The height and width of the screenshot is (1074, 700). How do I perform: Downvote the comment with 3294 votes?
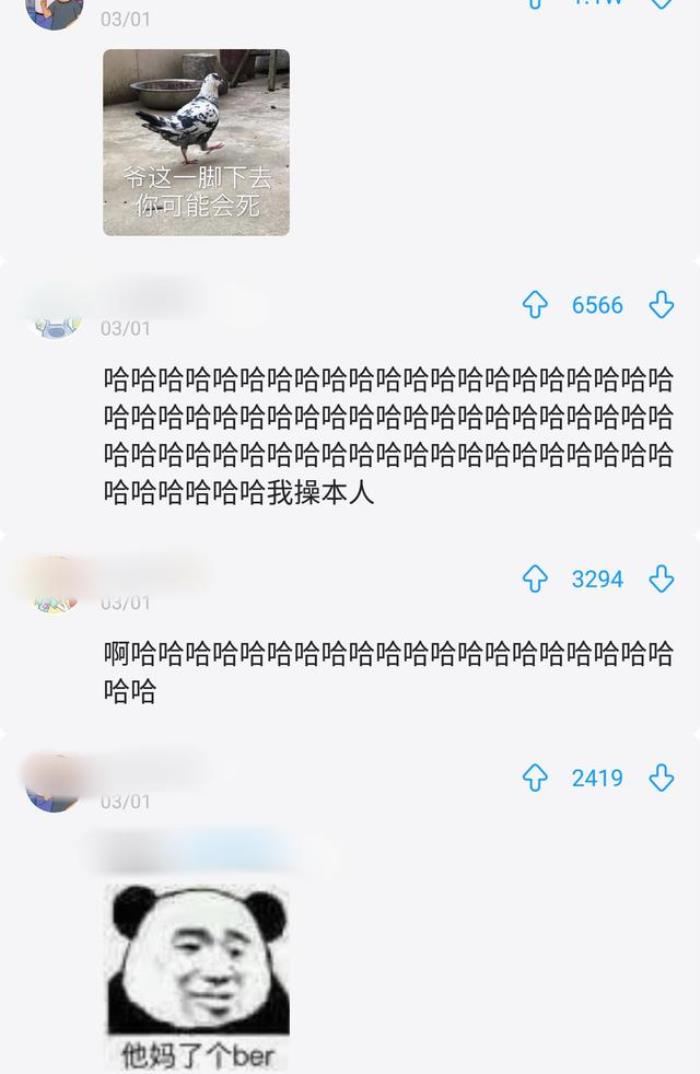pyautogui.click(x=661, y=579)
